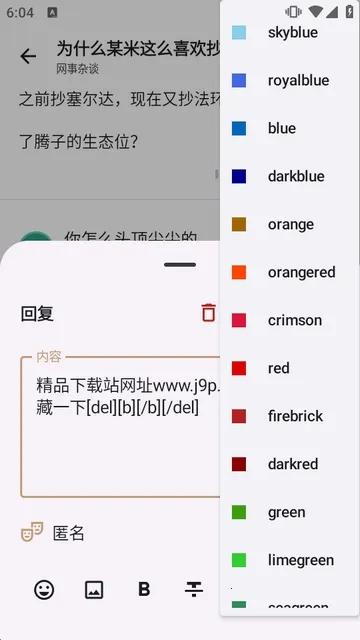This screenshot has height=640, width=360.
Task: Tap the 内容 reply text field
Action: point(120,427)
